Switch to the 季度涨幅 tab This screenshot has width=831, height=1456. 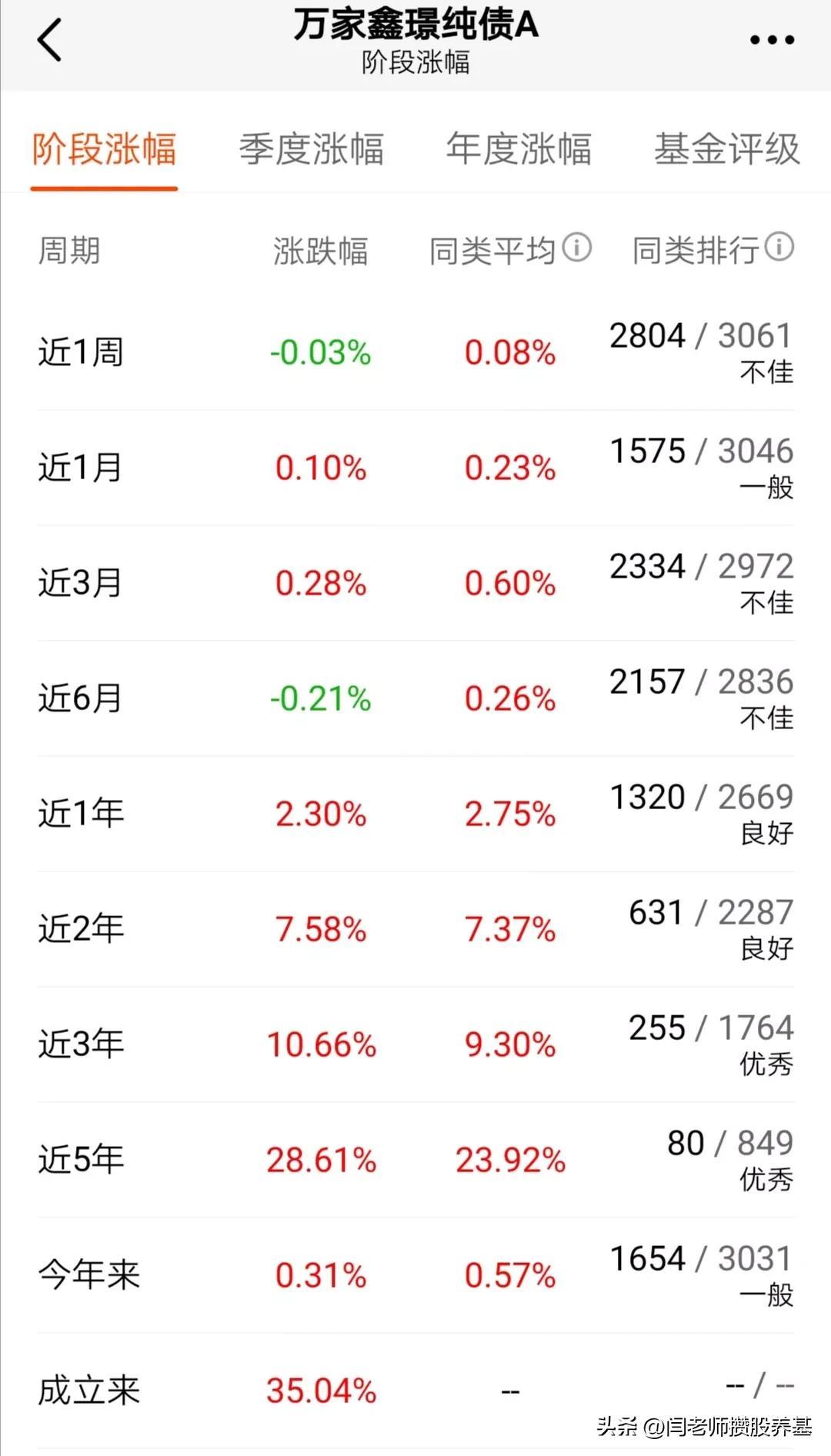[x=311, y=148]
